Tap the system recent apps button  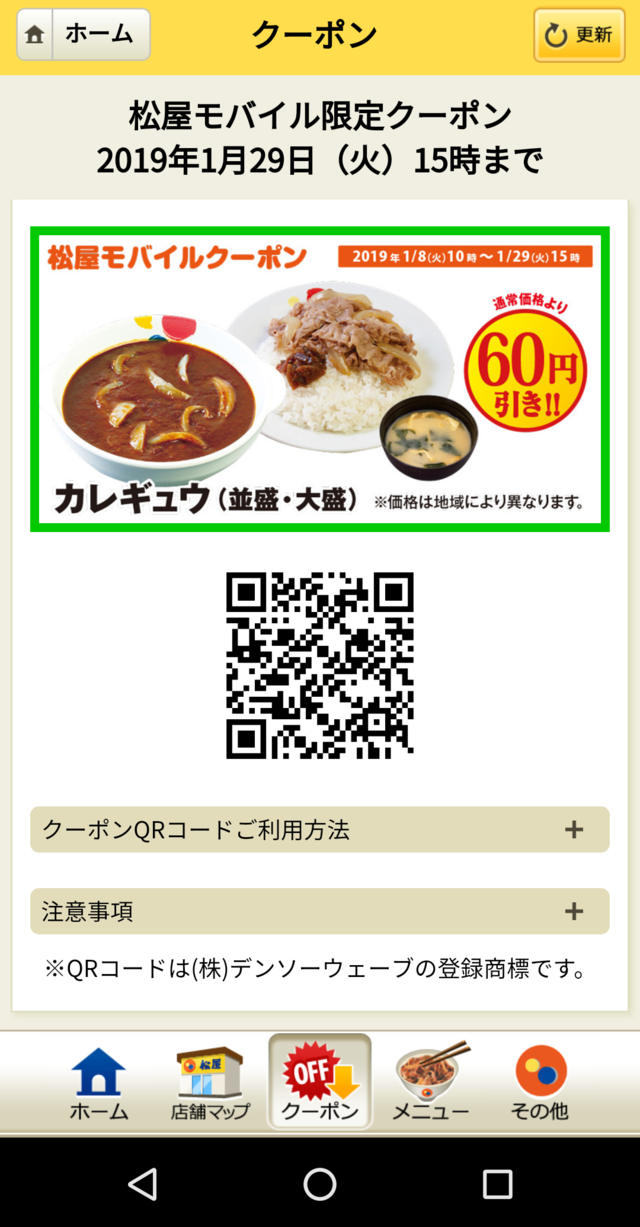tap(497, 1184)
